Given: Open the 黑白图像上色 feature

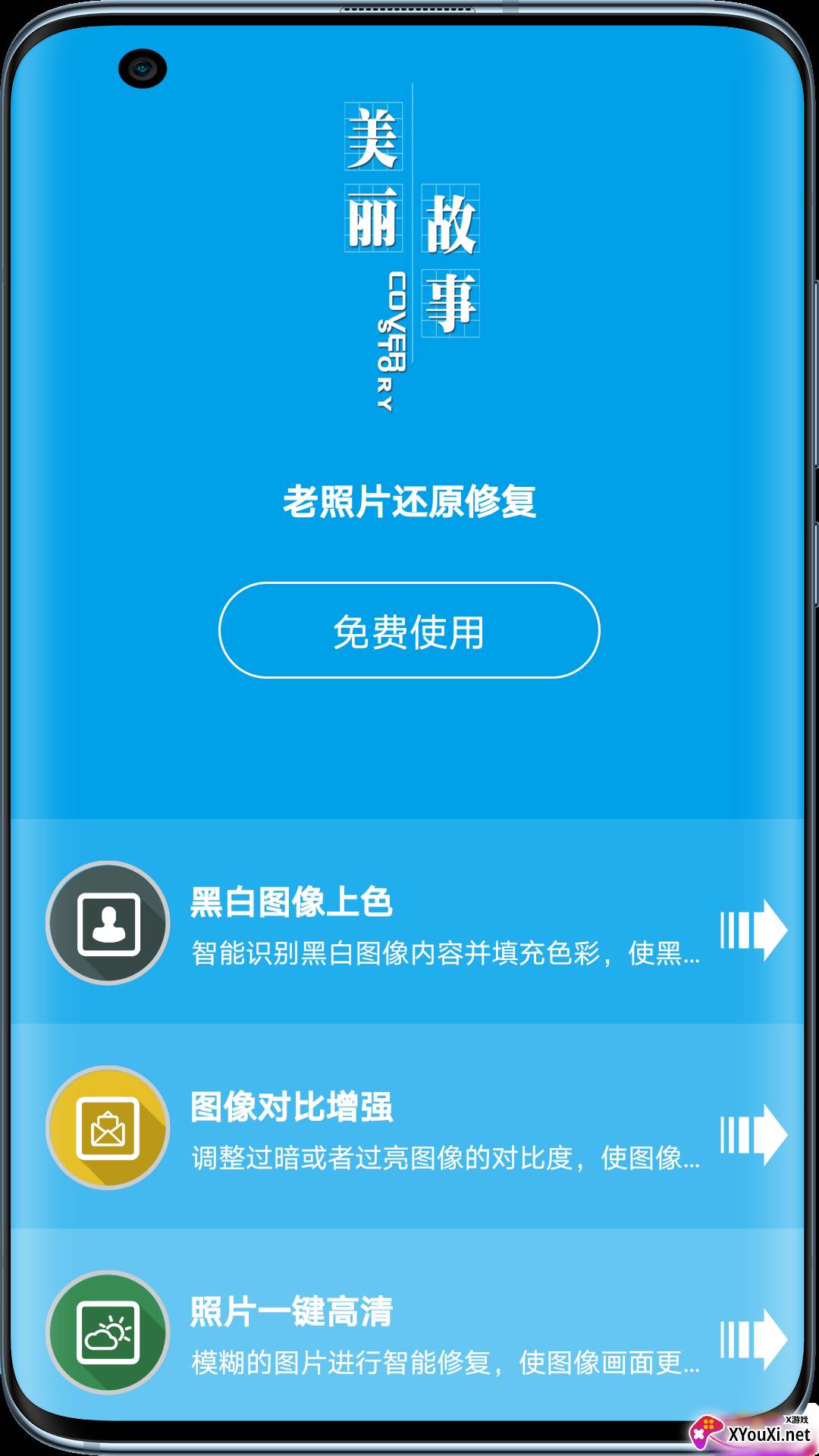Looking at the screenshot, I should click(x=408, y=922).
